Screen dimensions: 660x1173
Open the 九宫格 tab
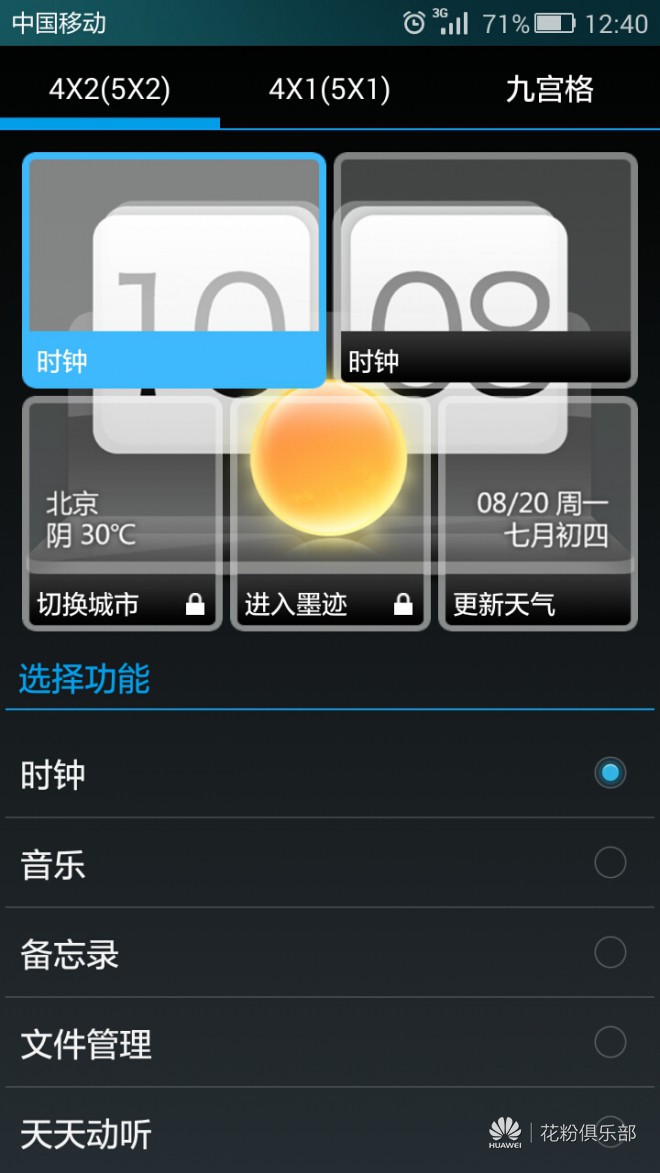[x=549, y=90]
